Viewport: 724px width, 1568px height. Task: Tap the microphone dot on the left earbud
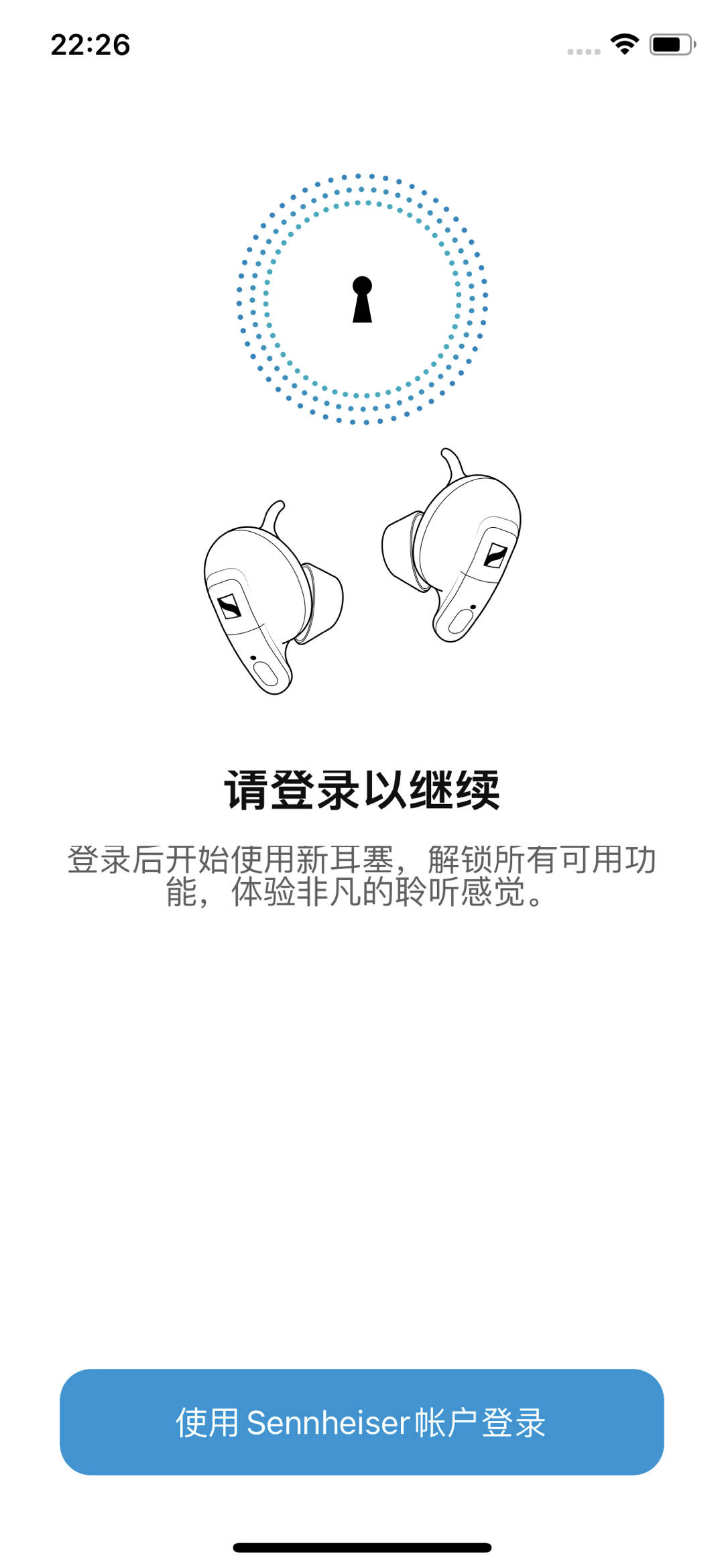click(x=252, y=657)
